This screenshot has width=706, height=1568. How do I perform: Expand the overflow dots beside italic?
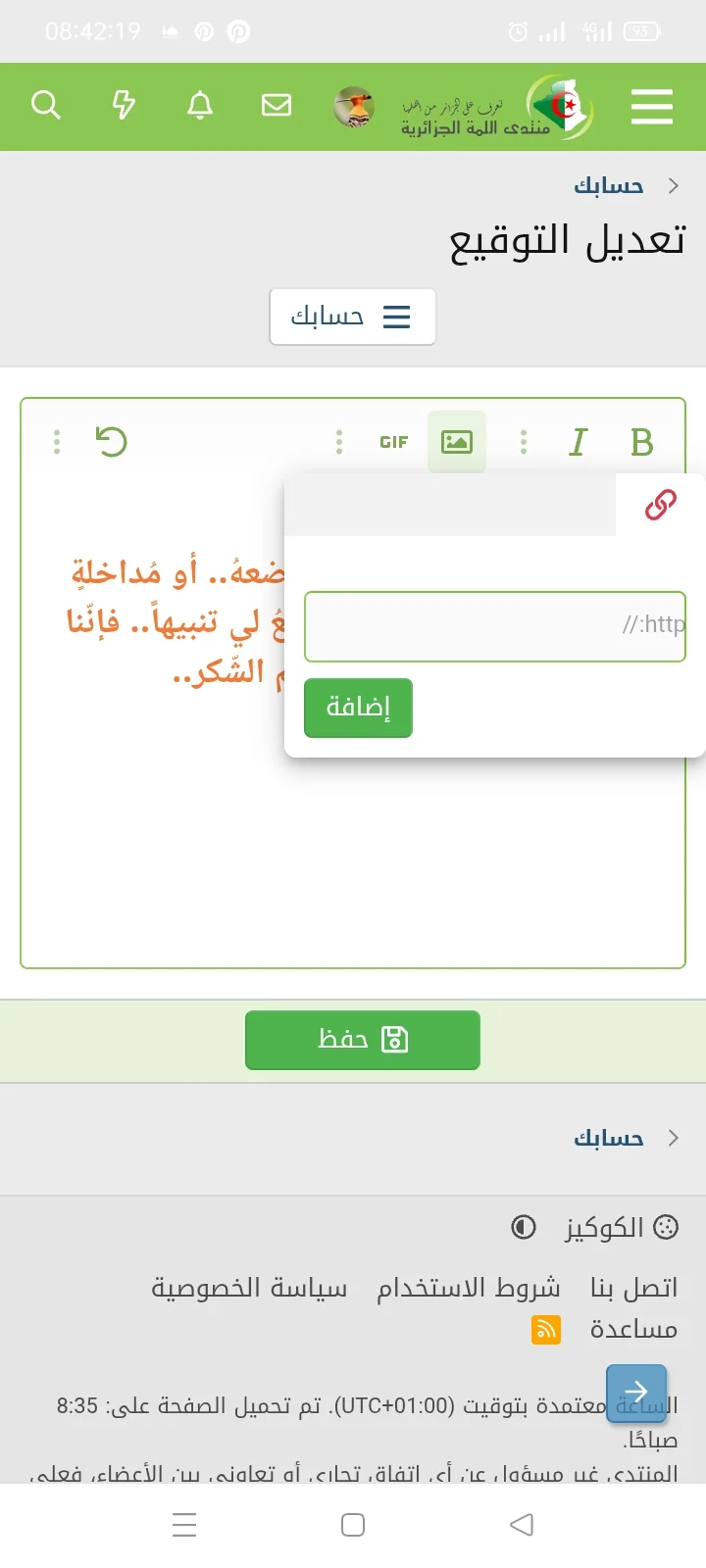pyautogui.click(x=524, y=442)
